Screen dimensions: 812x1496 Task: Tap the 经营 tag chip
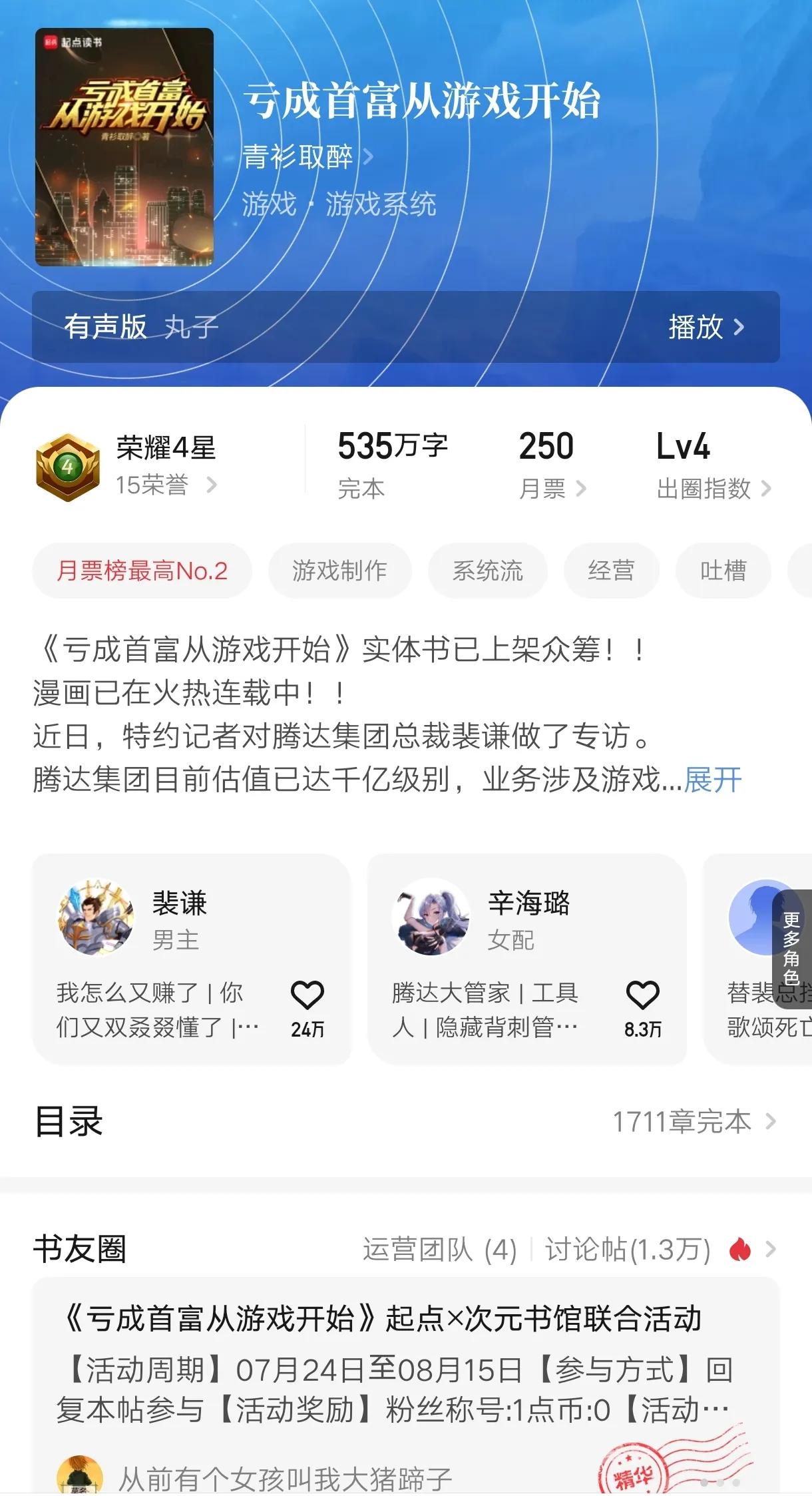(x=611, y=571)
